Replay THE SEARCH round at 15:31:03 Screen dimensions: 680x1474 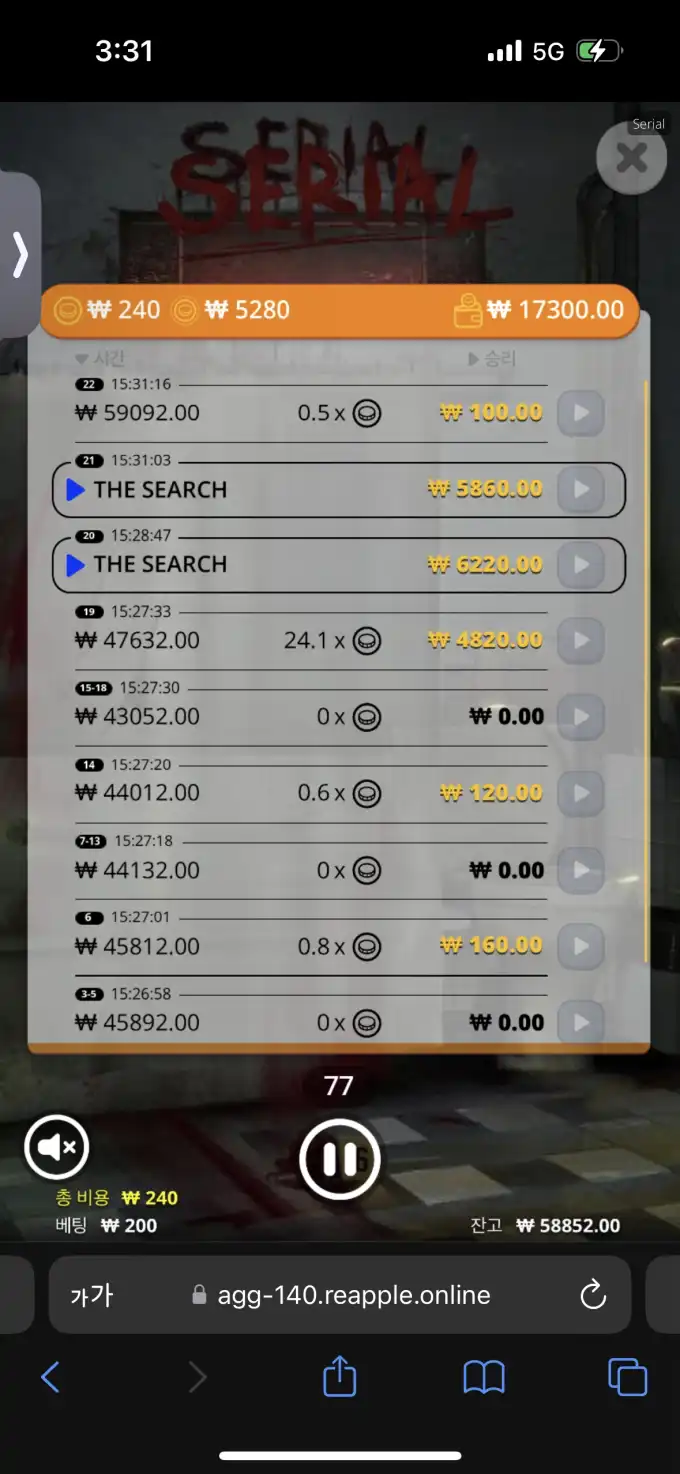(580, 489)
